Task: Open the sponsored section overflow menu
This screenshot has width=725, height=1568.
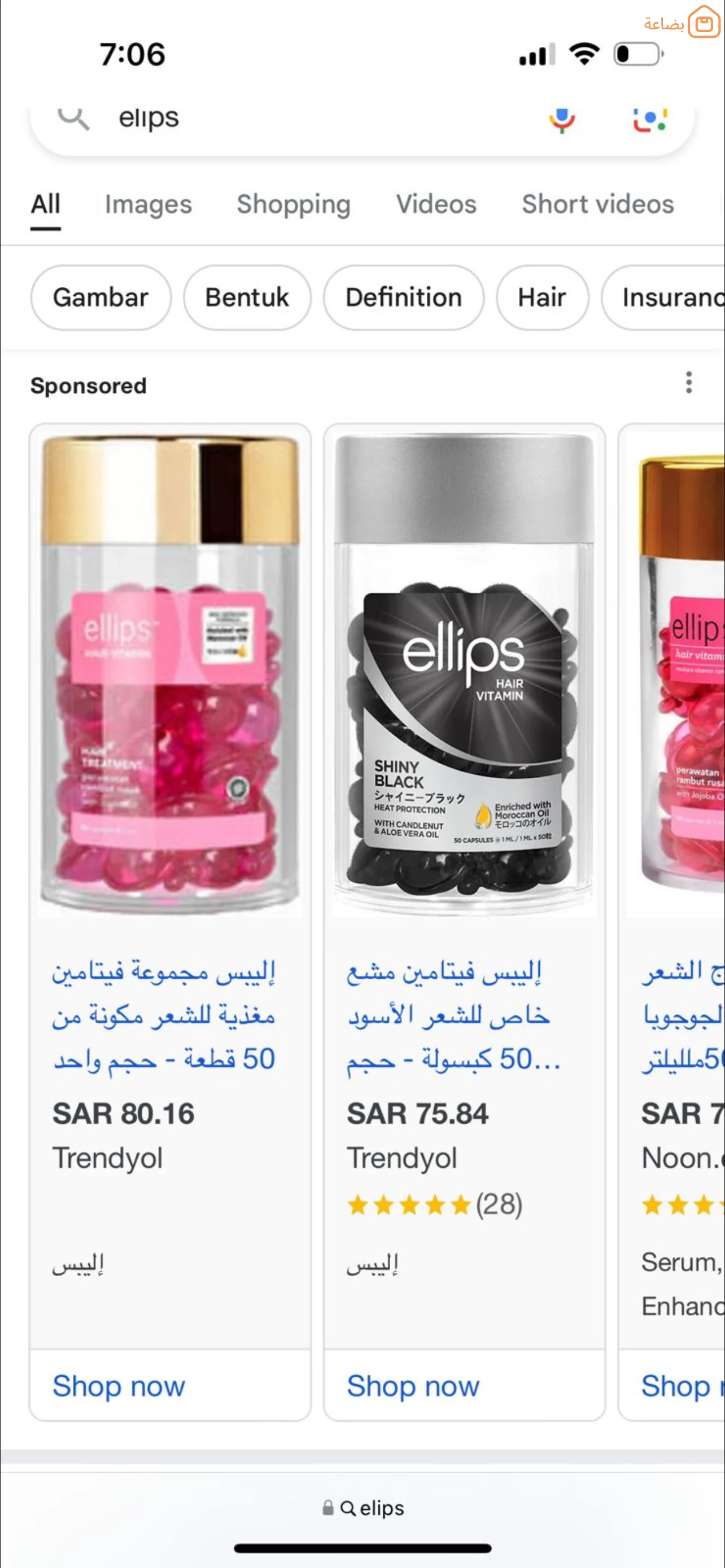Action: tap(688, 383)
